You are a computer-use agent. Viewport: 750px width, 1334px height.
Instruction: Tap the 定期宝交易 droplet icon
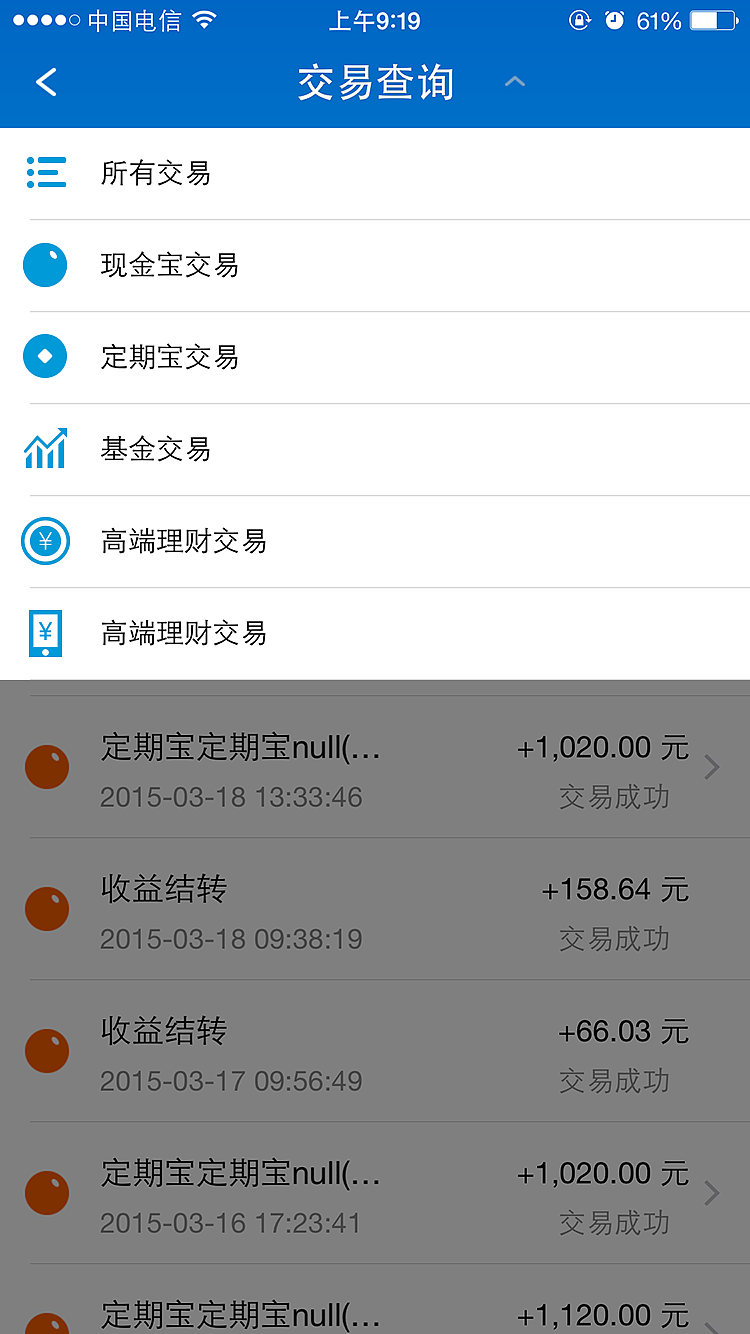(46, 356)
